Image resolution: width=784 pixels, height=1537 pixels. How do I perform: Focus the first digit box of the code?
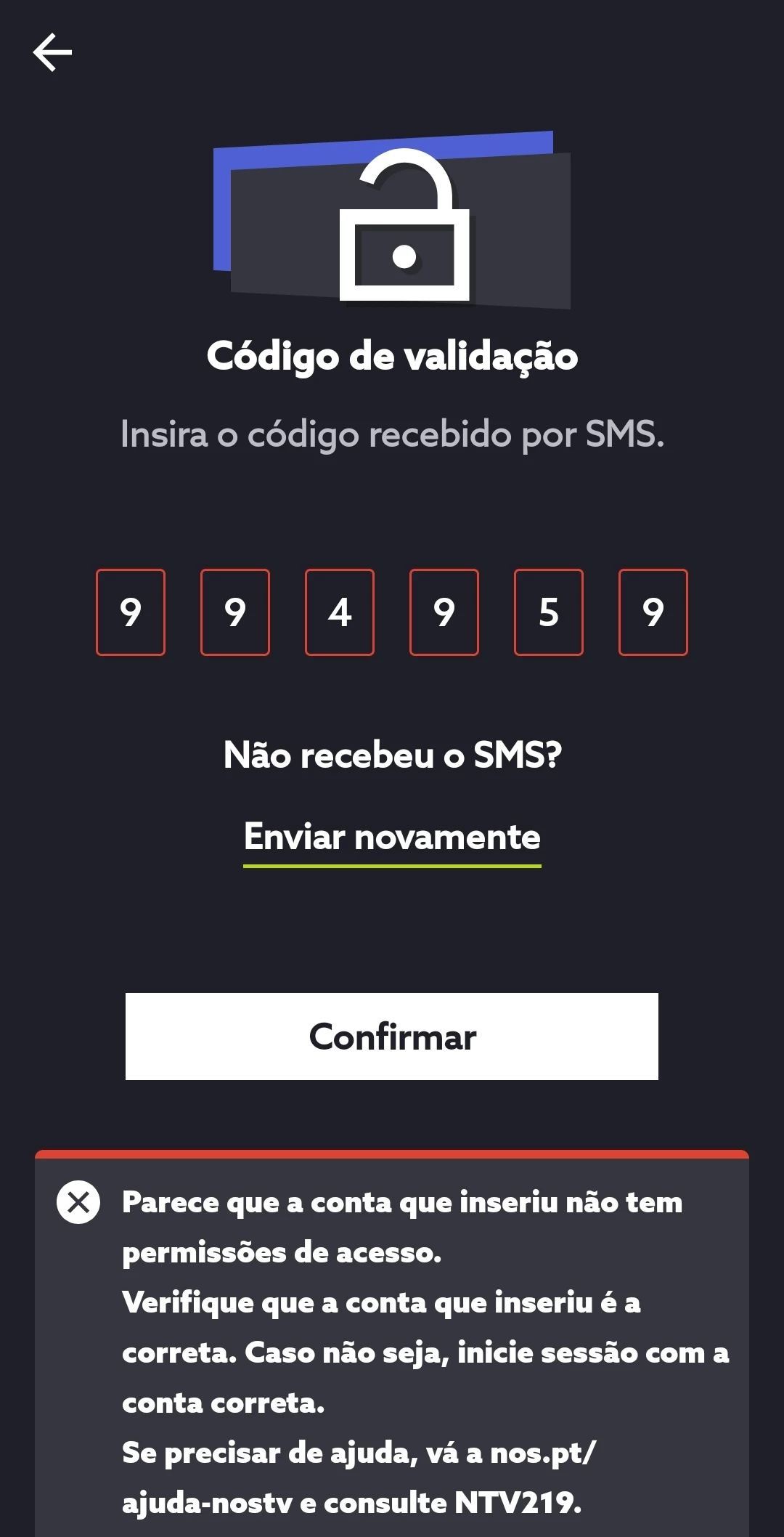(131, 612)
